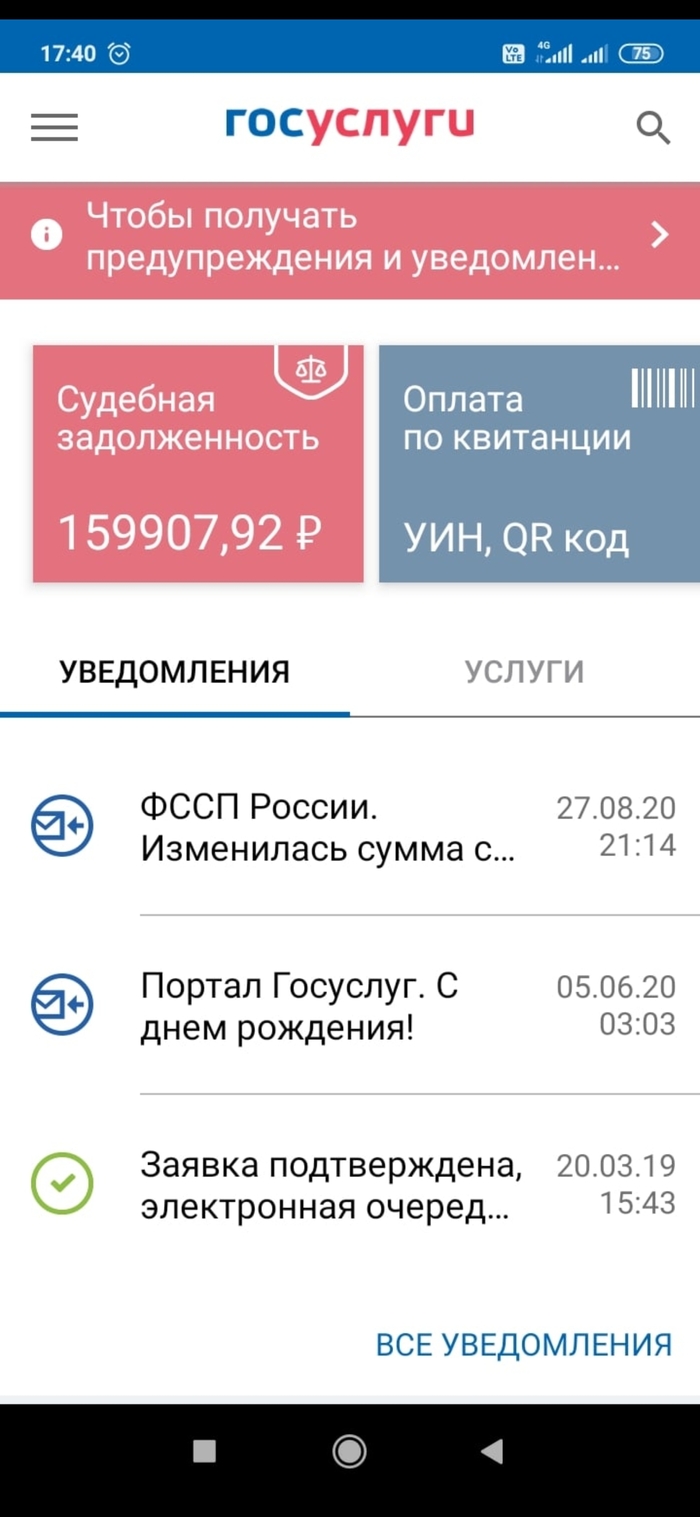This screenshot has height=1517, width=700.
Task: View all notifications via Все уведомления
Action: coord(523,1345)
